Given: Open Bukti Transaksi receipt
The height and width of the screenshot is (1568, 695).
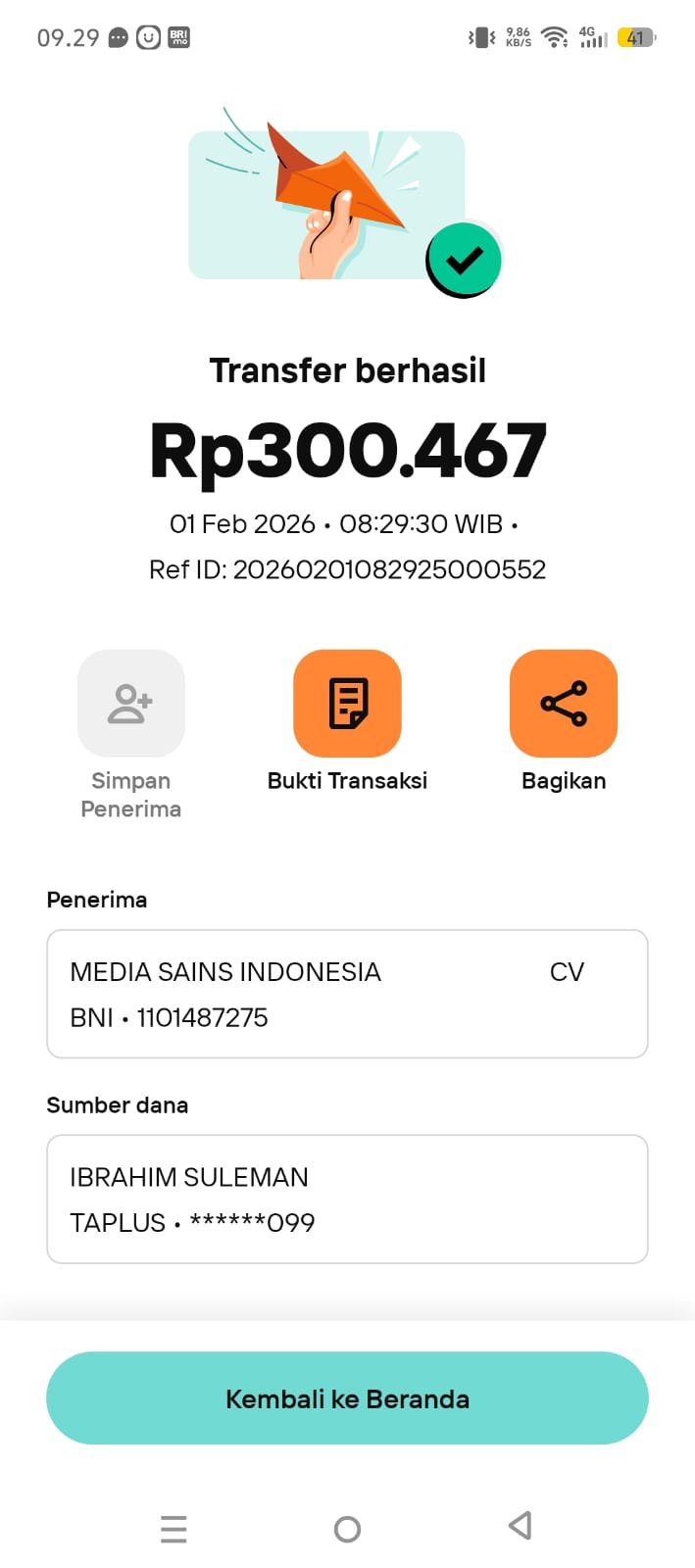Looking at the screenshot, I should click(347, 704).
